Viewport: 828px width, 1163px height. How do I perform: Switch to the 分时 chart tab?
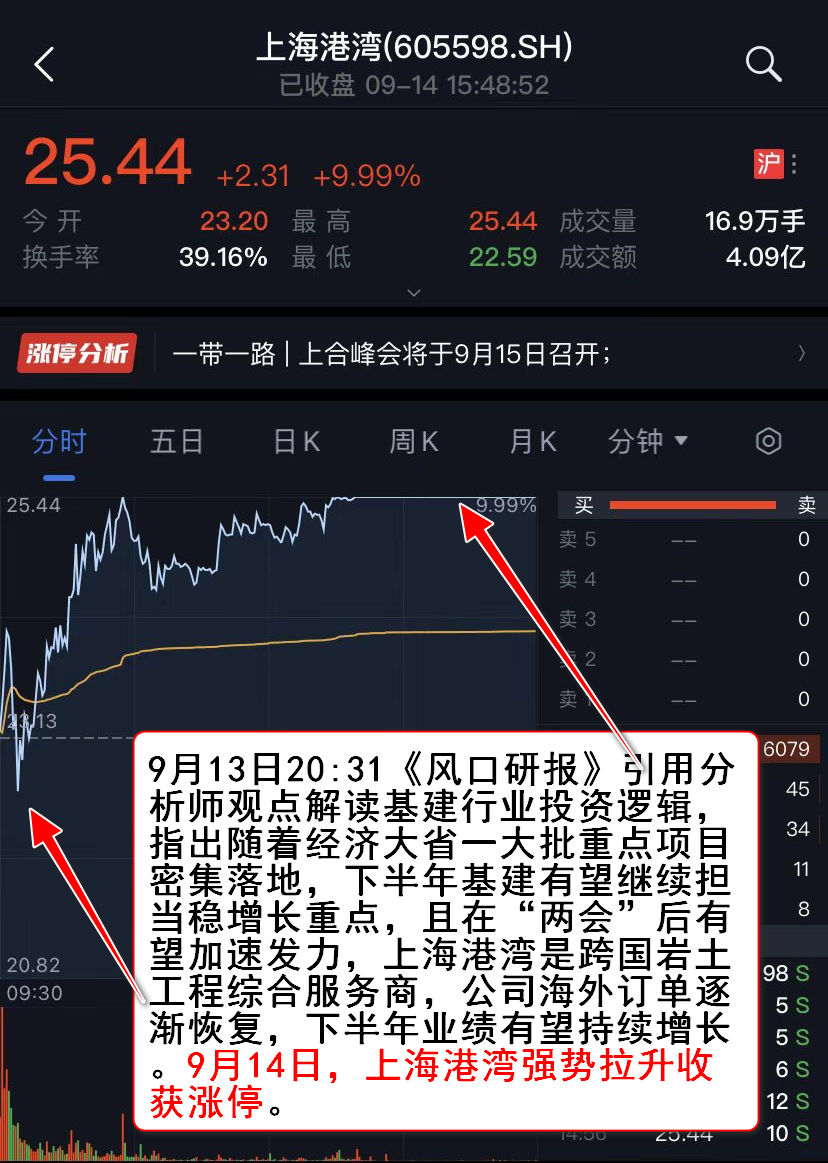tap(59, 441)
